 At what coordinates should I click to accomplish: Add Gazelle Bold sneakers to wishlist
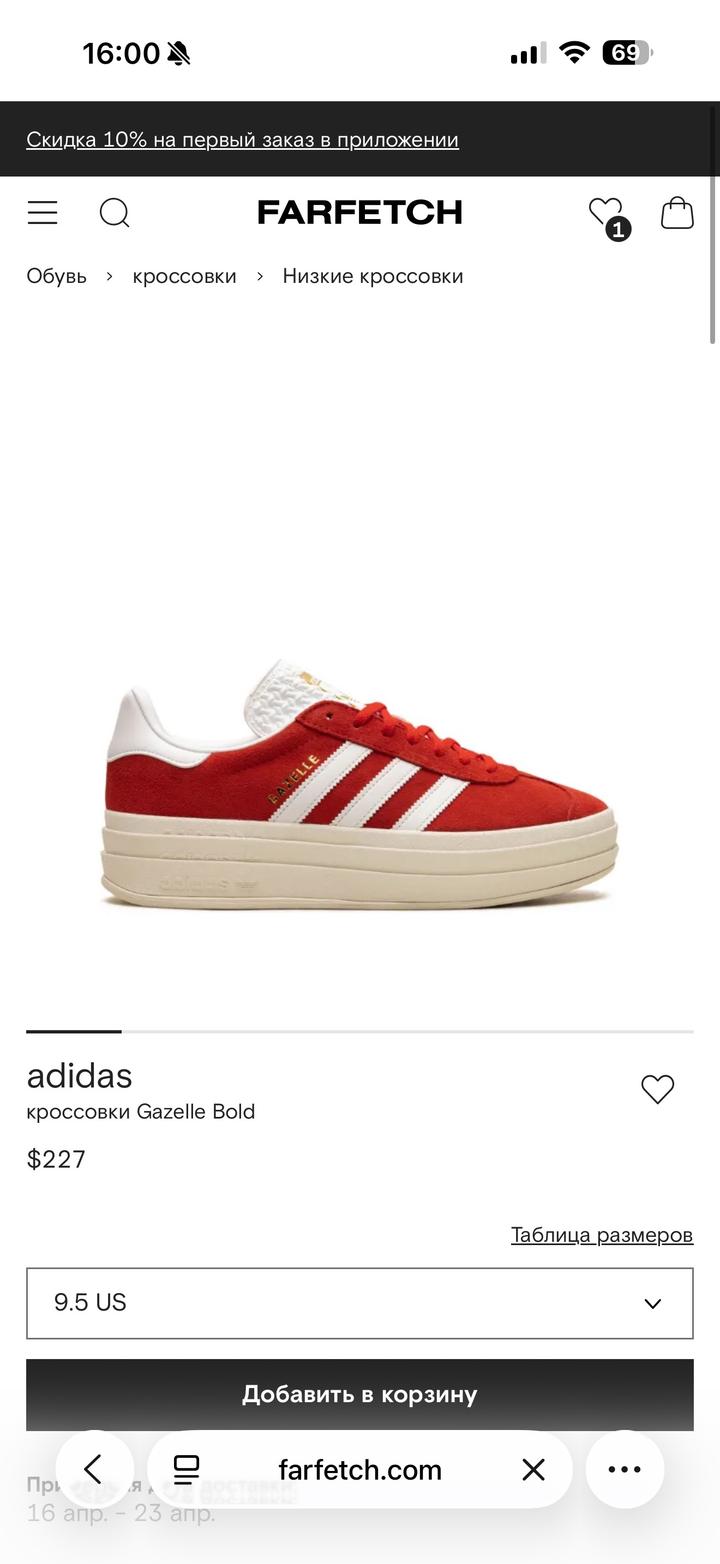[657, 1089]
